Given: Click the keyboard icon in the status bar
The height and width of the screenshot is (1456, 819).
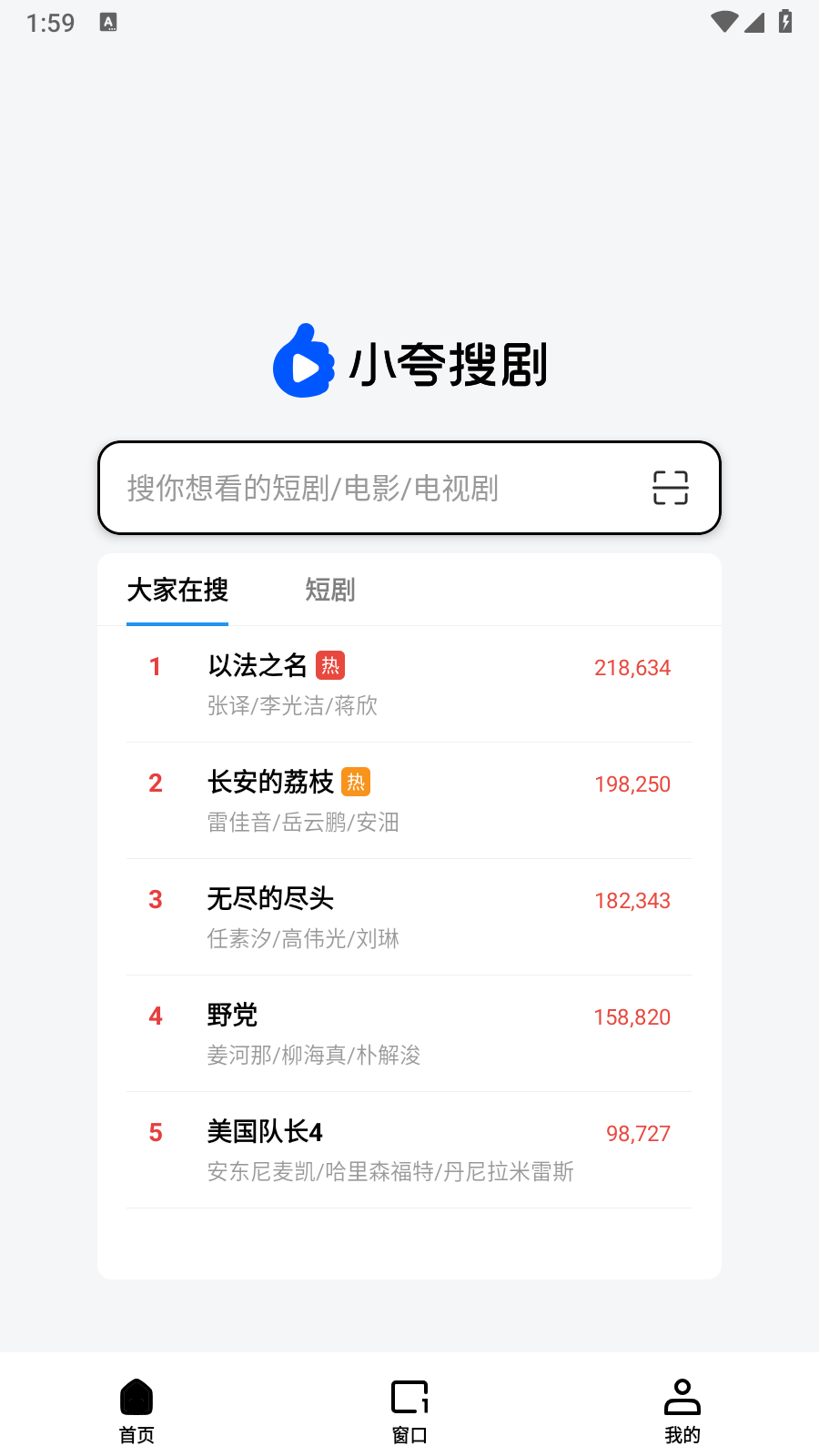Looking at the screenshot, I should point(109,23).
